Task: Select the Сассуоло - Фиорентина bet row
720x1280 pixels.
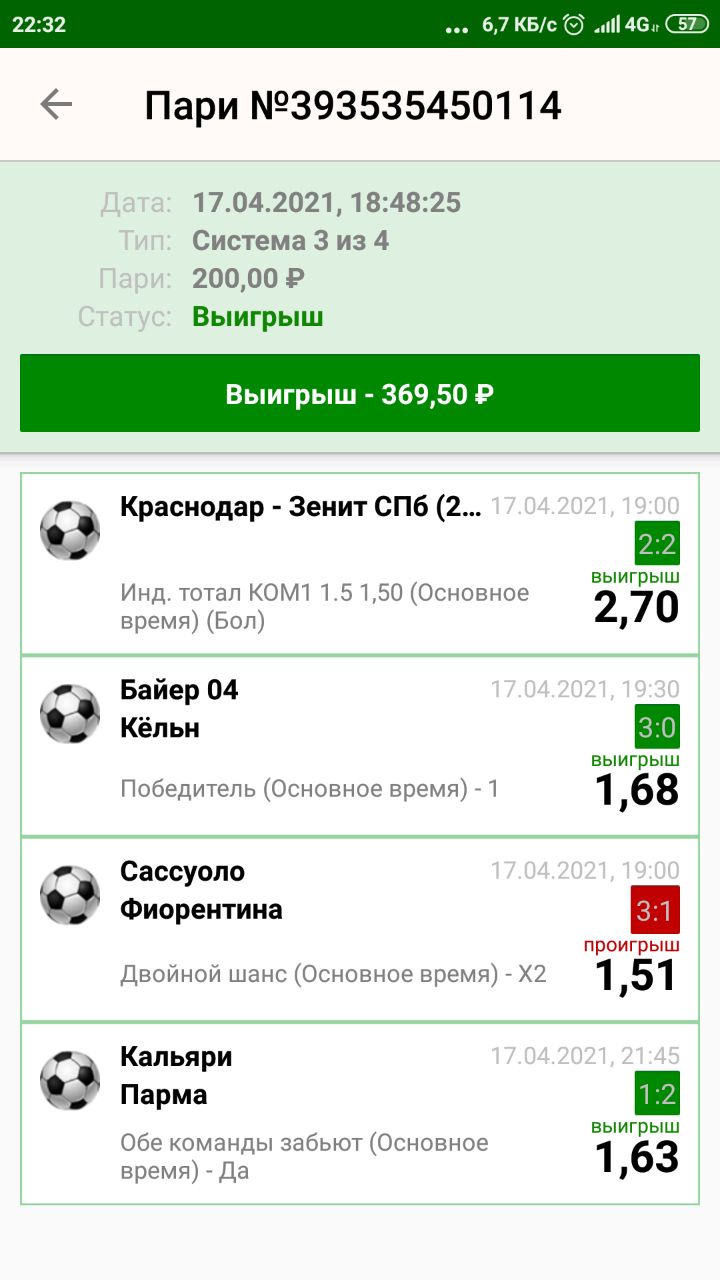Action: click(360, 930)
